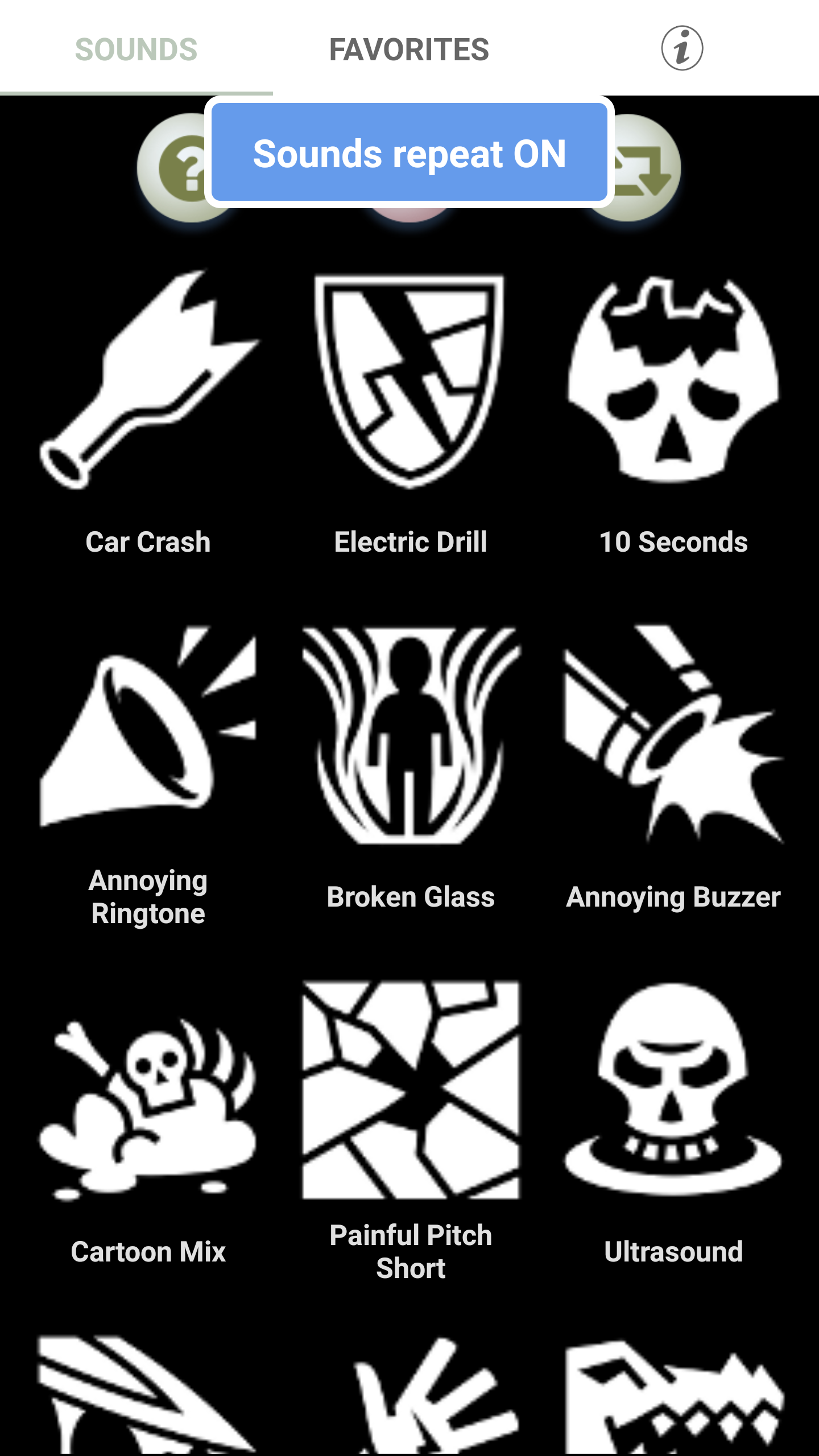
Task: Switch to the Favorites tab
Action: (x=409, y=49)
